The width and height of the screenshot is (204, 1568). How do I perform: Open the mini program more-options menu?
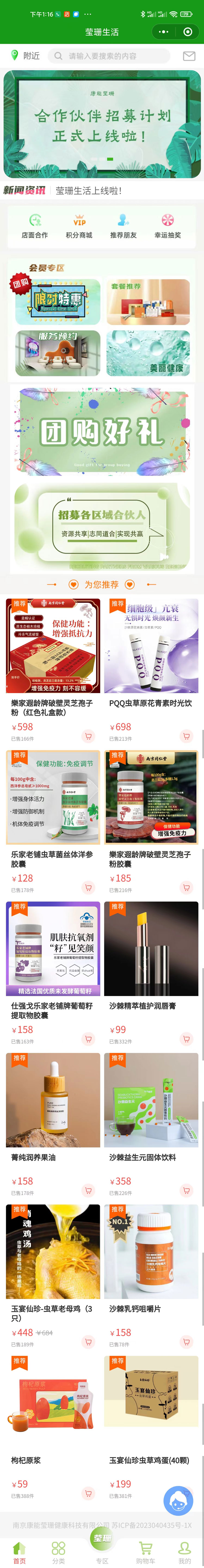click(163, 32)
